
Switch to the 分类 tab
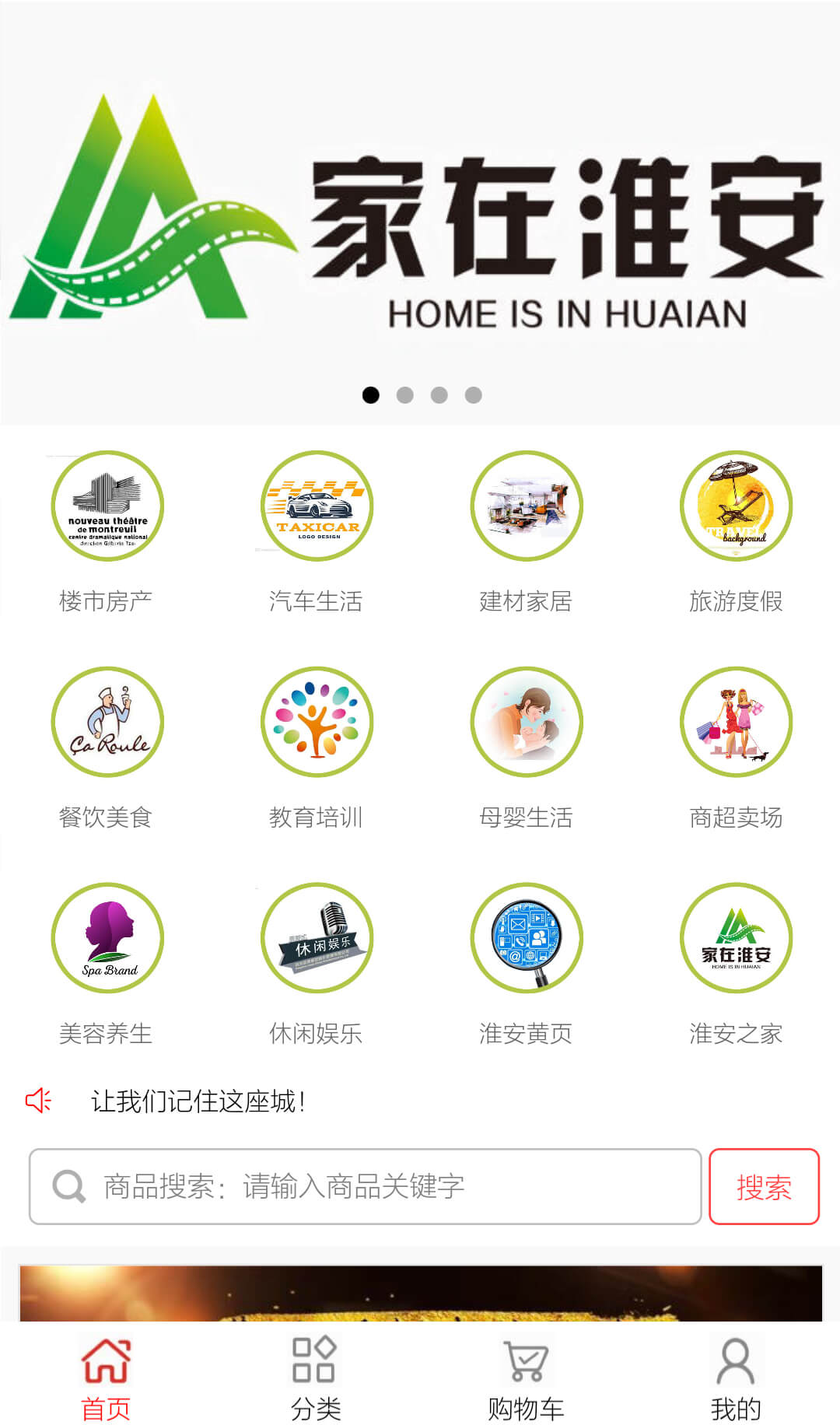(x=315, y=1378)
